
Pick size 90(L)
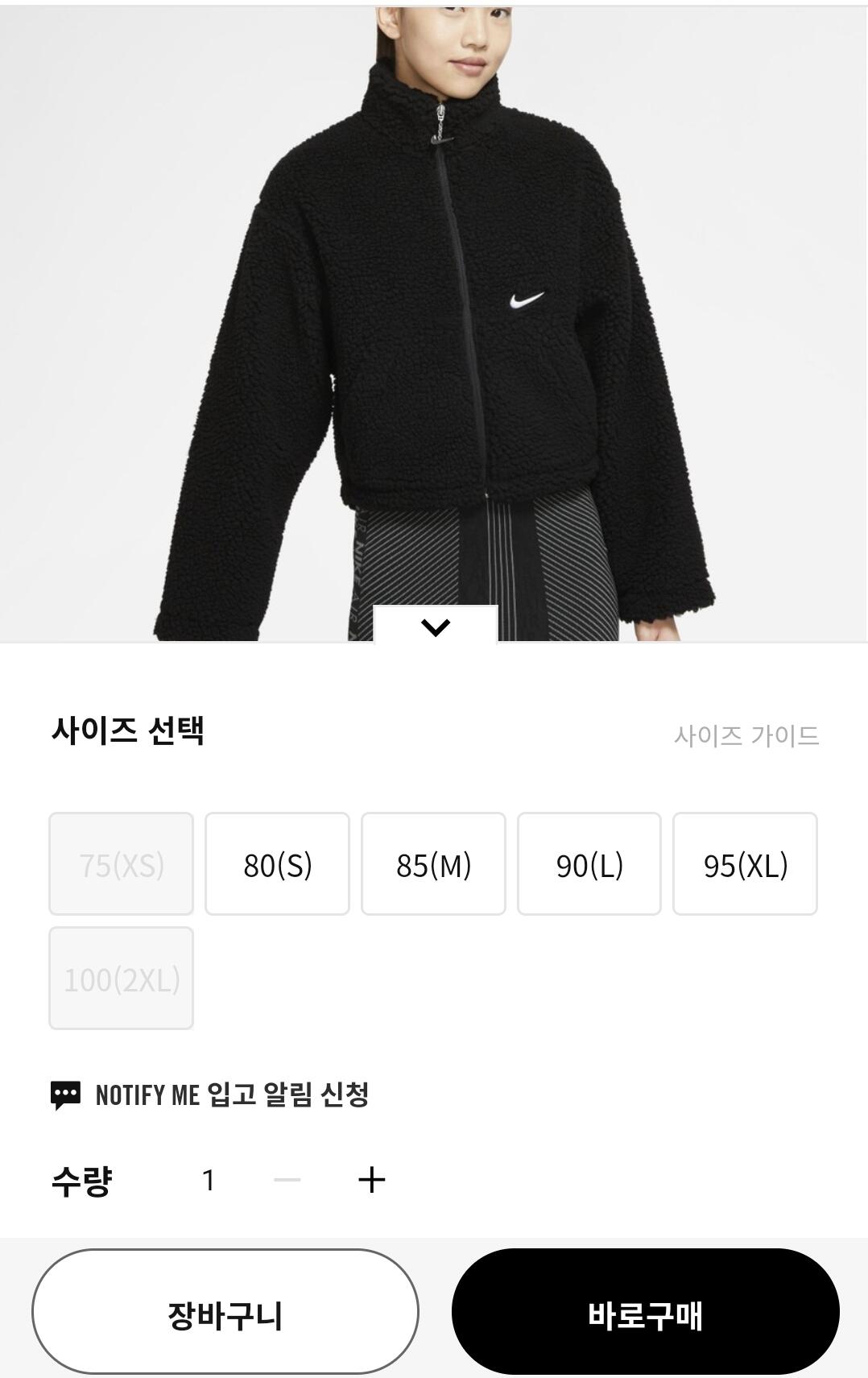click(589, 864)
